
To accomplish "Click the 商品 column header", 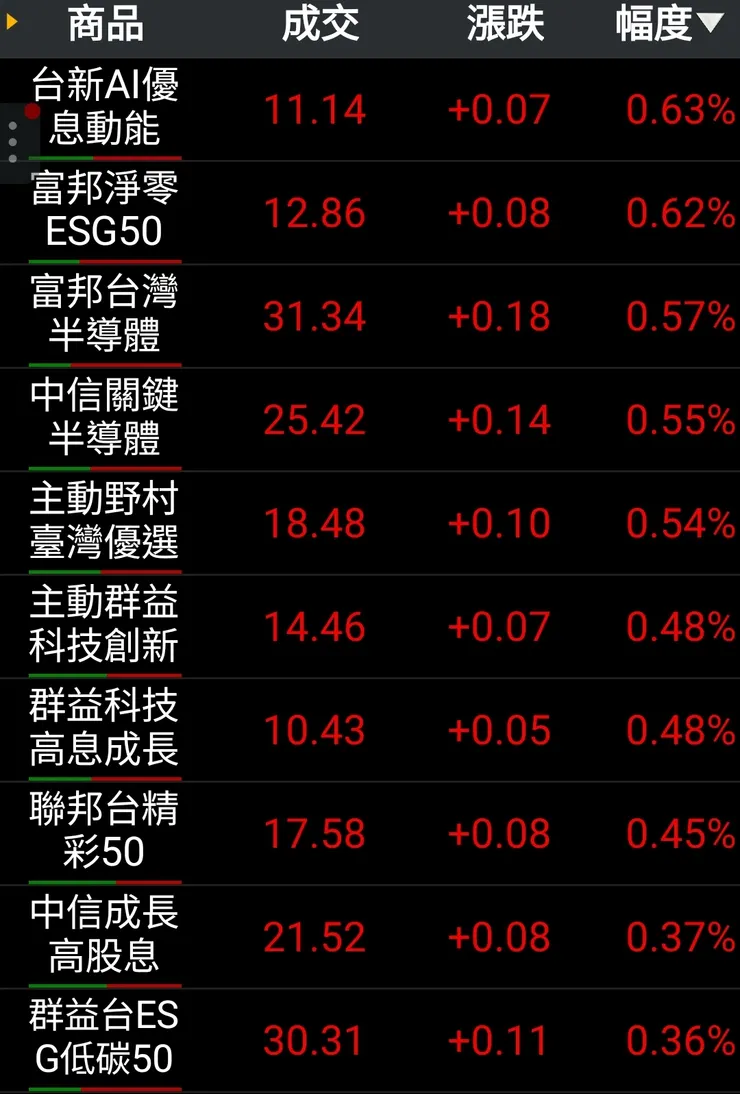I will coord(103,25).
